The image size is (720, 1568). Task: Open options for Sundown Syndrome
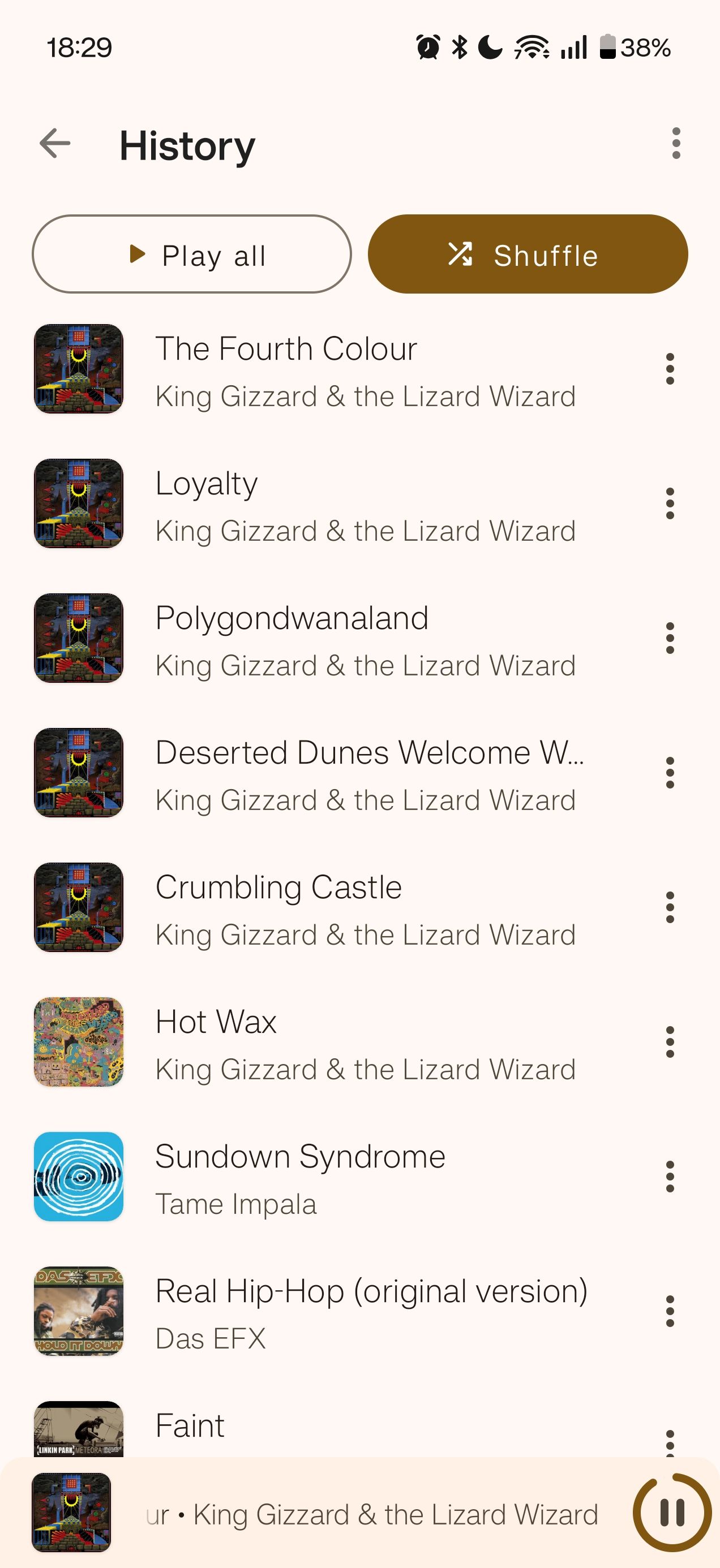(x=670, y=1176)
